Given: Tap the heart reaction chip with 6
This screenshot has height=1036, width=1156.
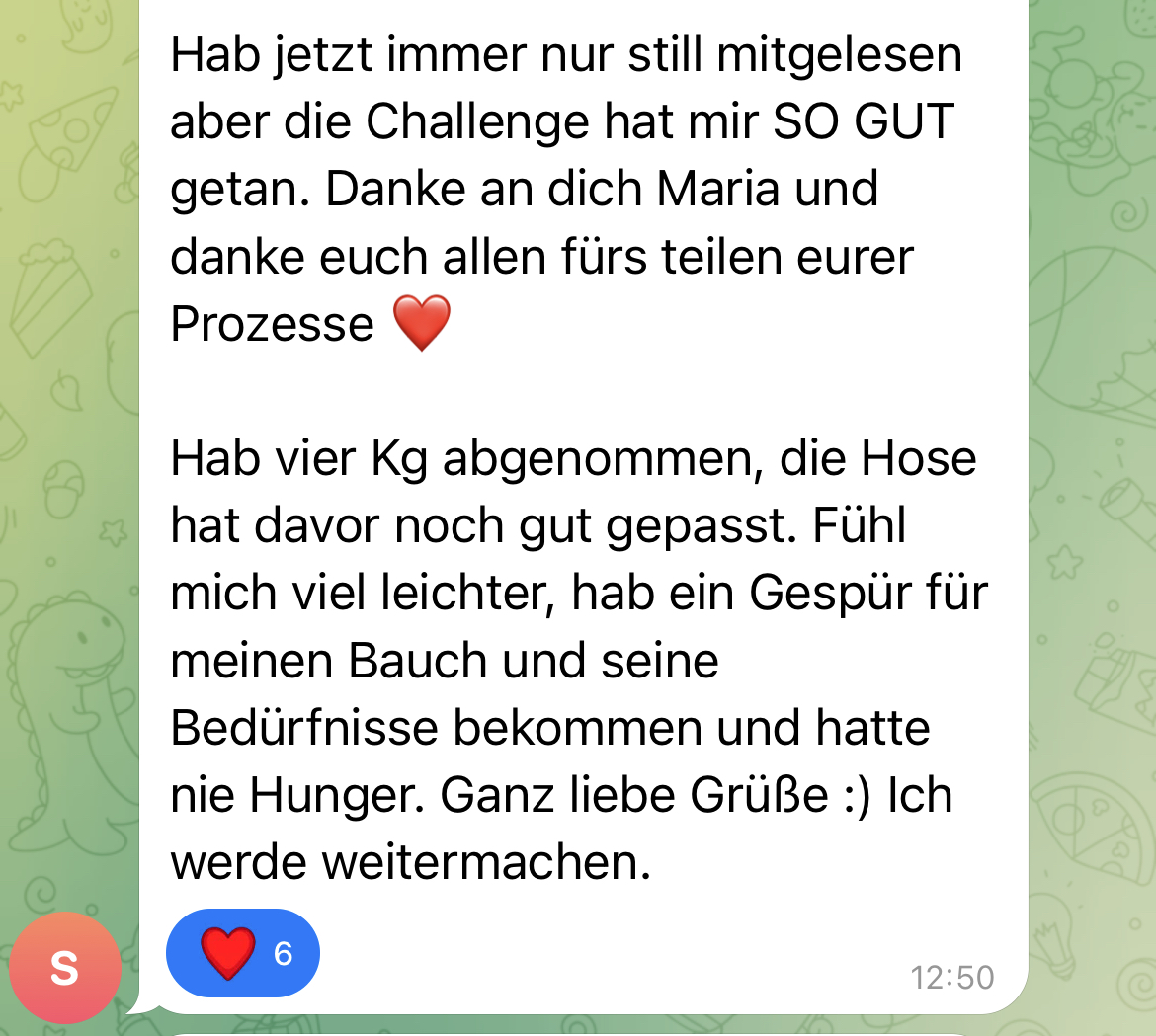Looking at the screenshot, I should pos(243,953).
